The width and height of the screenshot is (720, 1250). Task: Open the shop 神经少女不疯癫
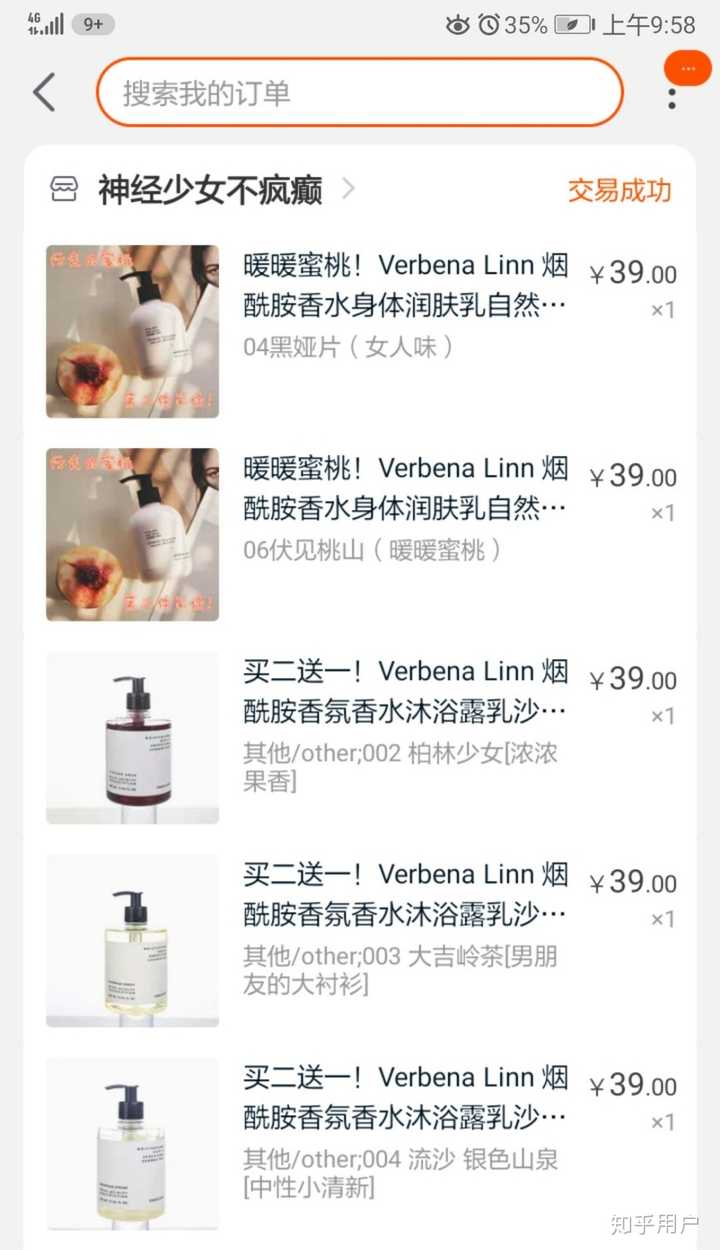(x=210, y=190)
